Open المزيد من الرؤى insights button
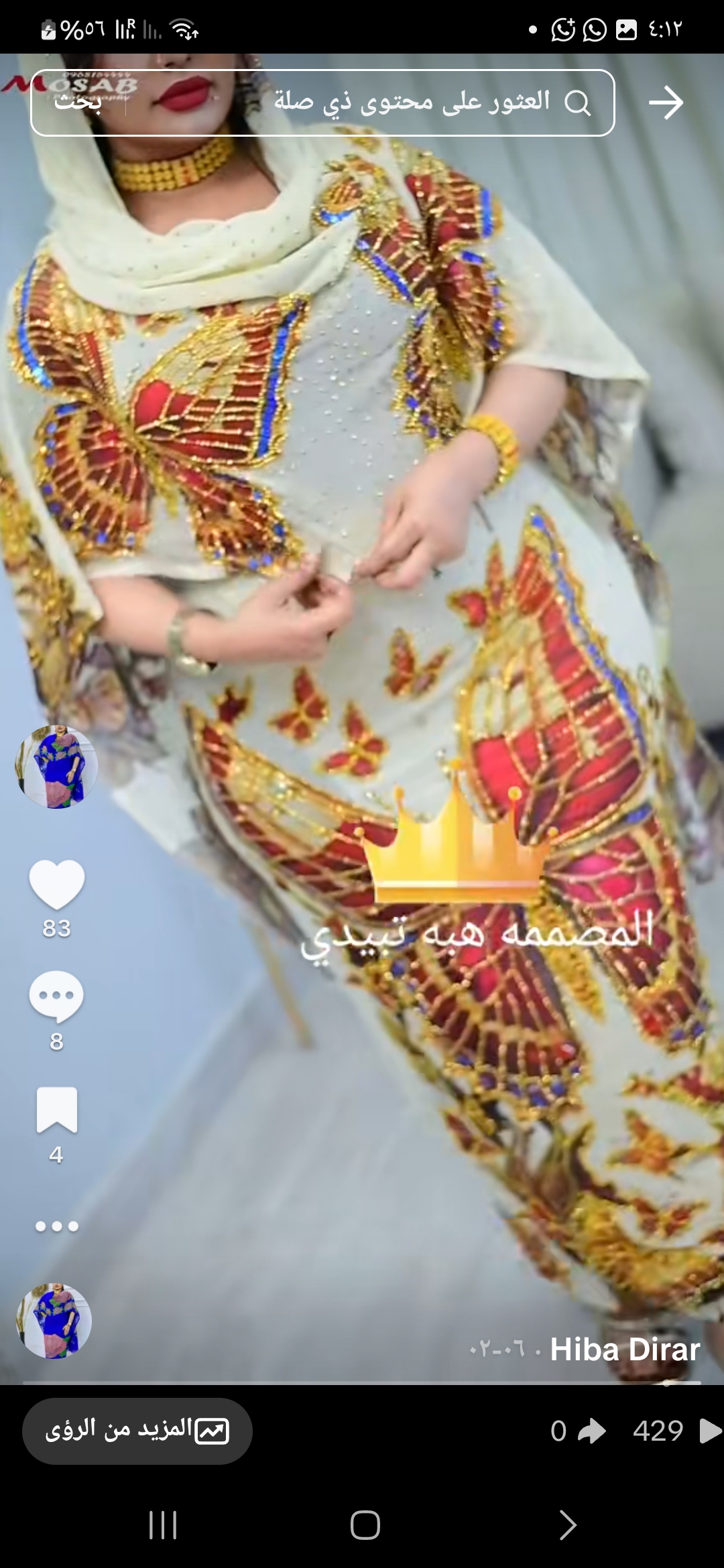 pos(137,1431)
